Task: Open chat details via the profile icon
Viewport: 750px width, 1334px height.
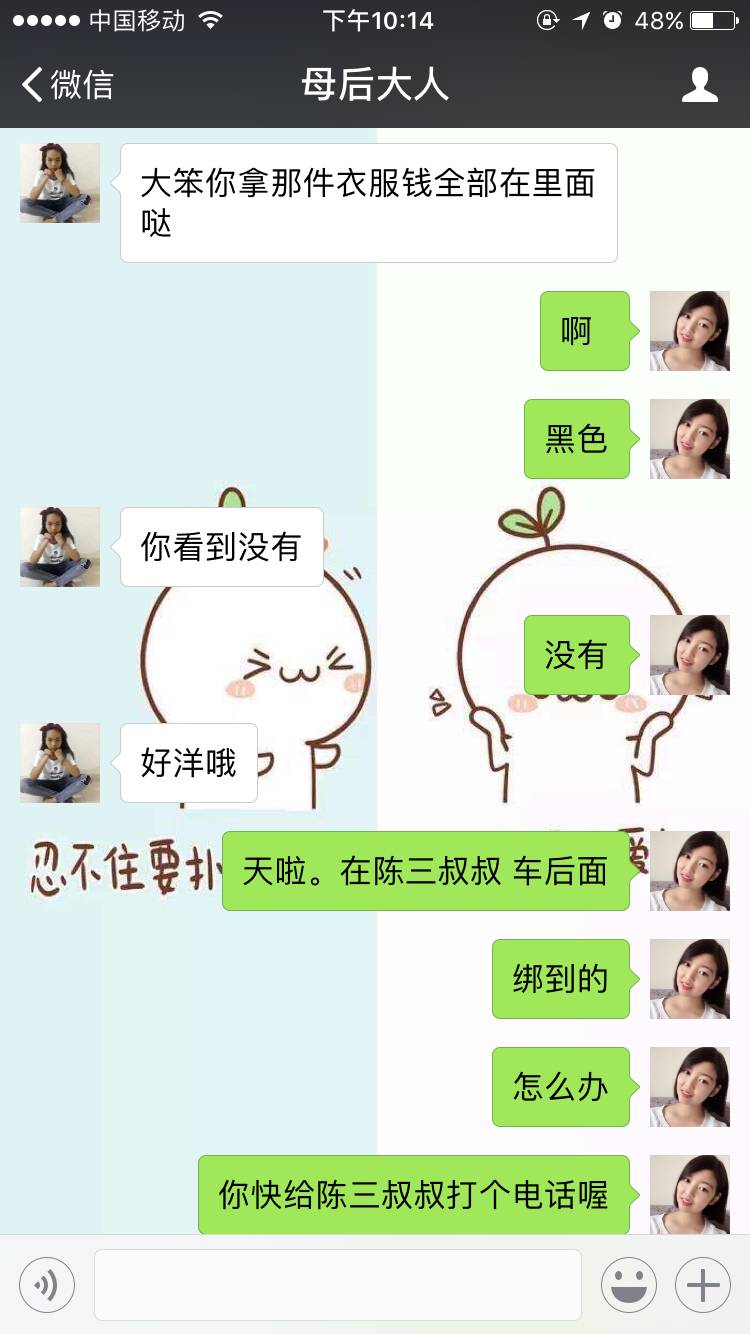Action: pyautogui.click(x=699, y=85)
